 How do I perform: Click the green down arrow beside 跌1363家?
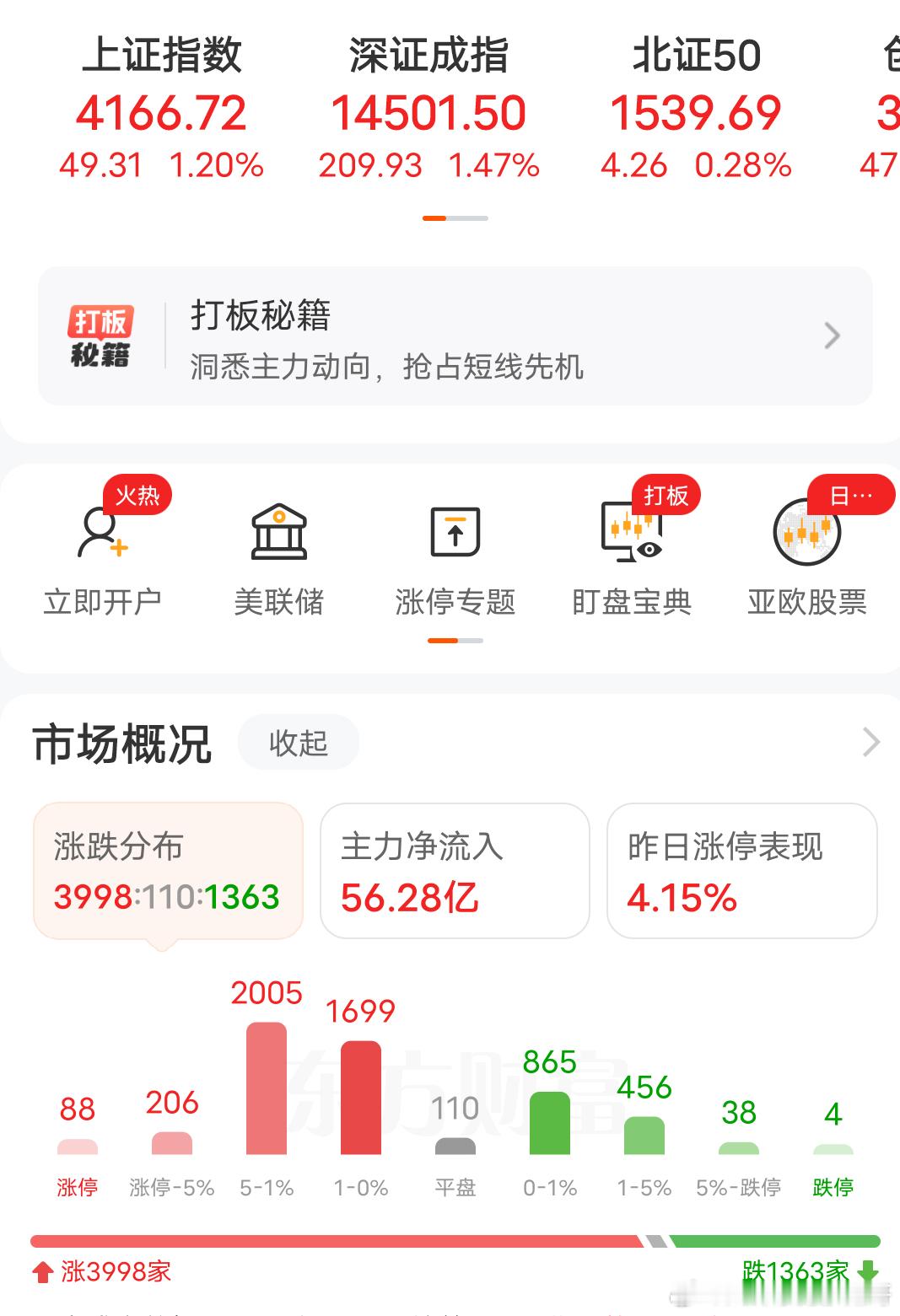[866, 1271]
